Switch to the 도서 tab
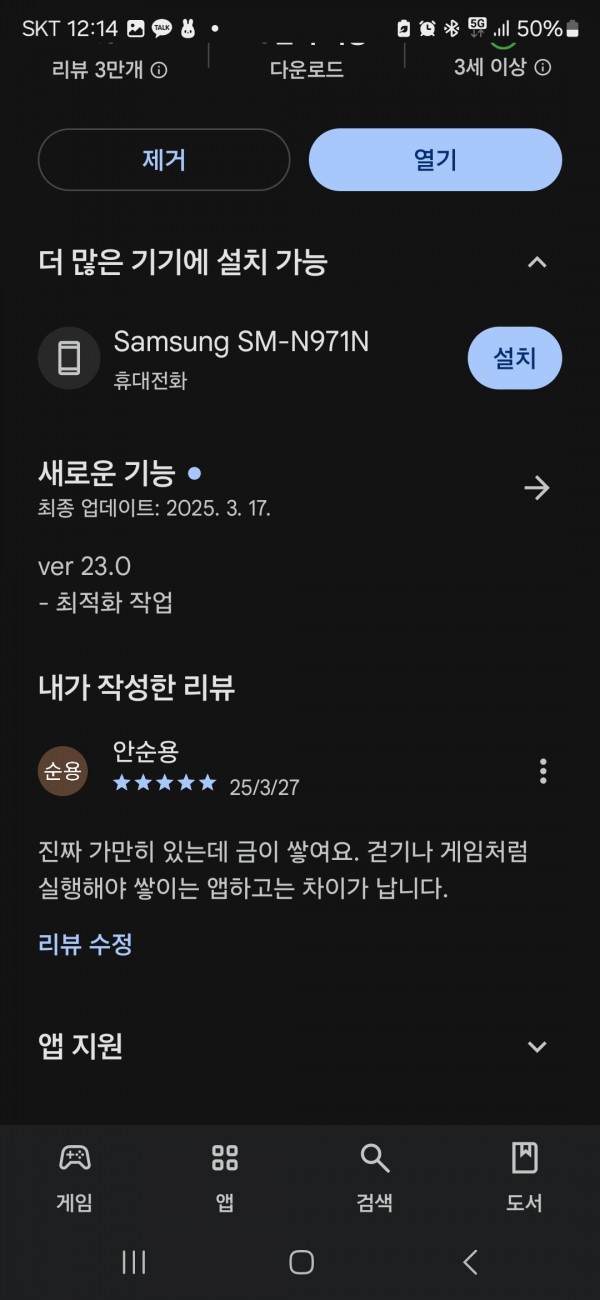This screenshot has height=1300, width=600. pos(525,1177)
